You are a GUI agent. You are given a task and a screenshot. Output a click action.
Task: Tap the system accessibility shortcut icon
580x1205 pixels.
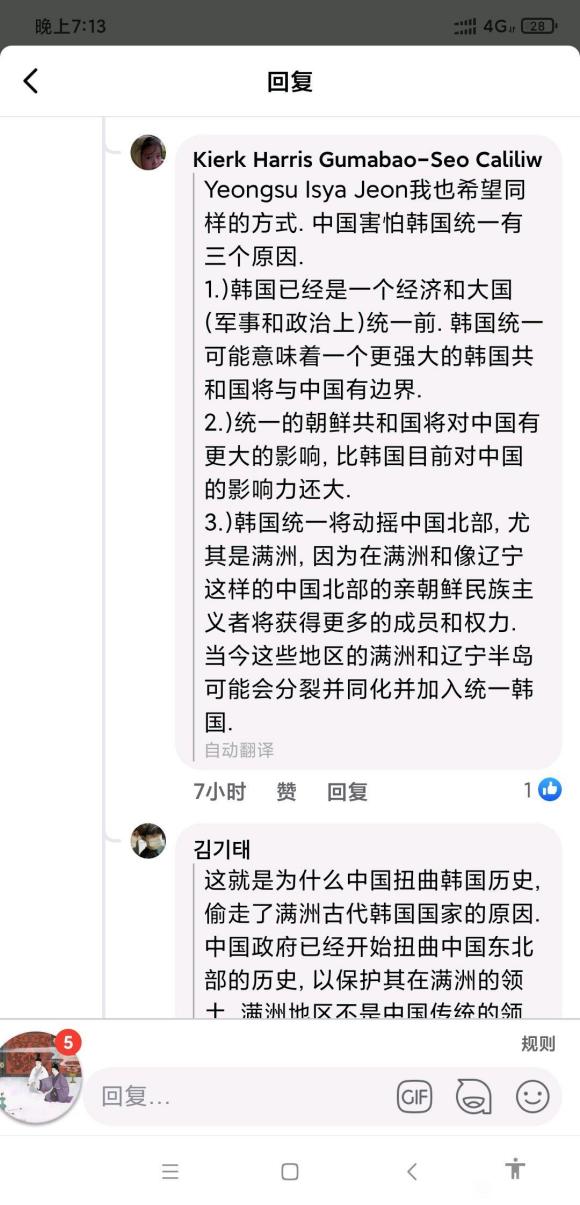click(x=515, y=1168)
